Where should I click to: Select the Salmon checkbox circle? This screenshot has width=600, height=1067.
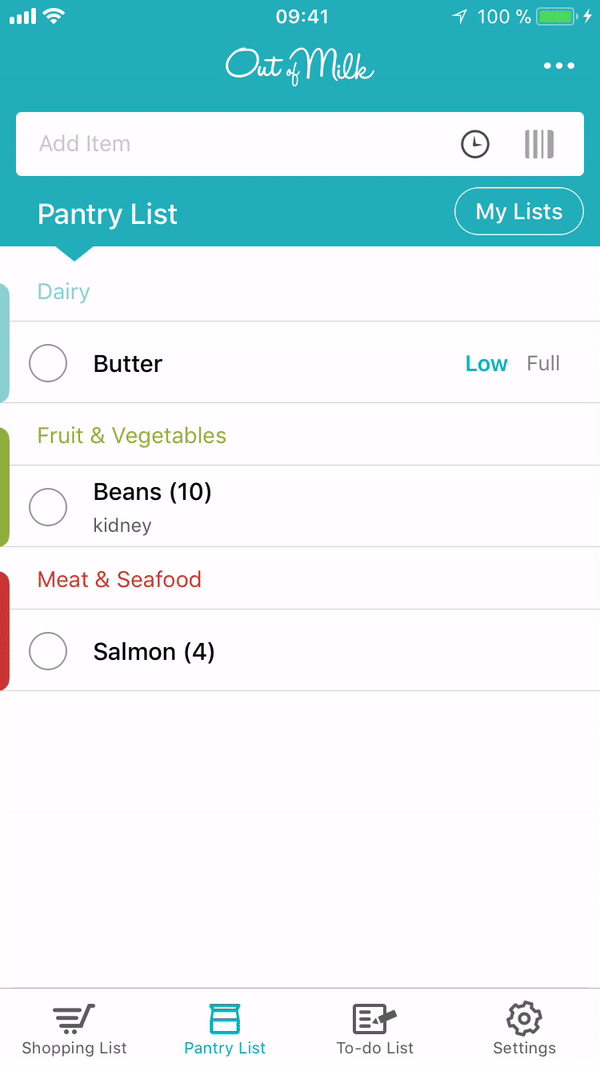click(x=48, y=651)
